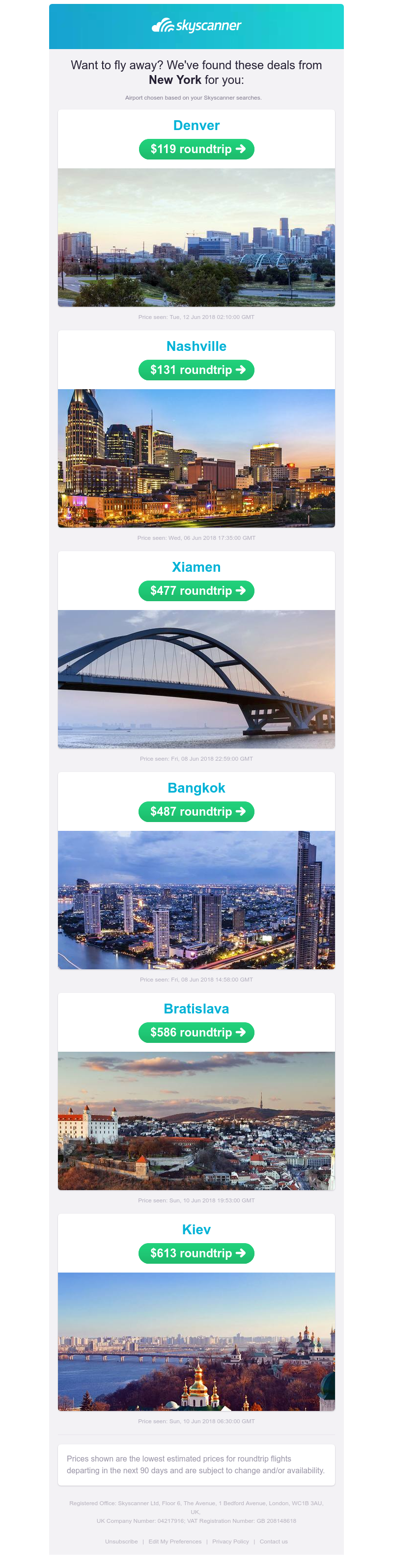Open Edit My Preferences link
393x1568 pixels.
[x=175, y=1542]
